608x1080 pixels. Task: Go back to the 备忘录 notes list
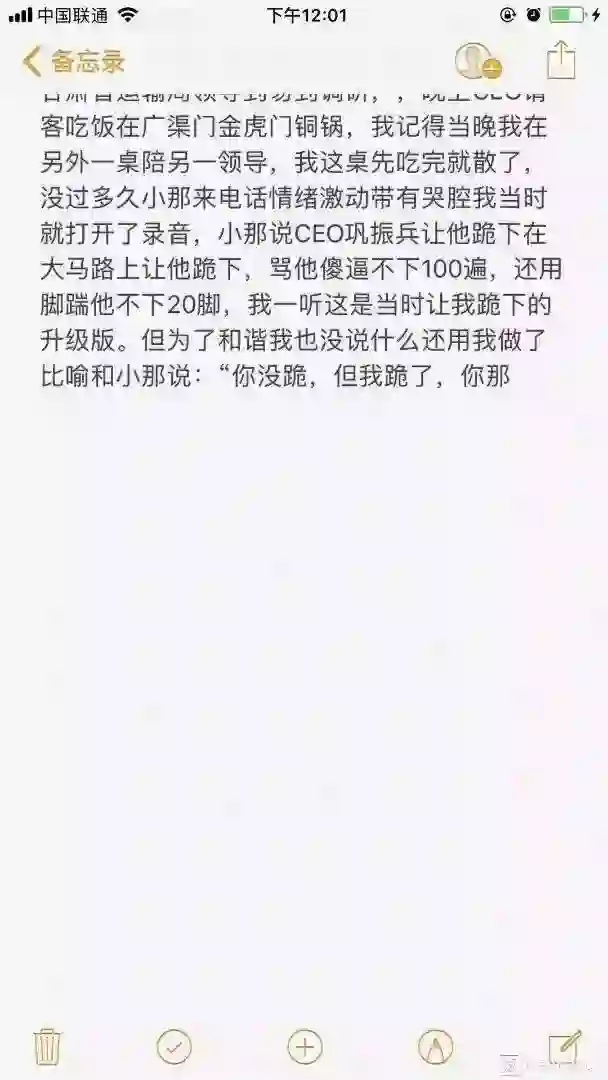[73, 61]
